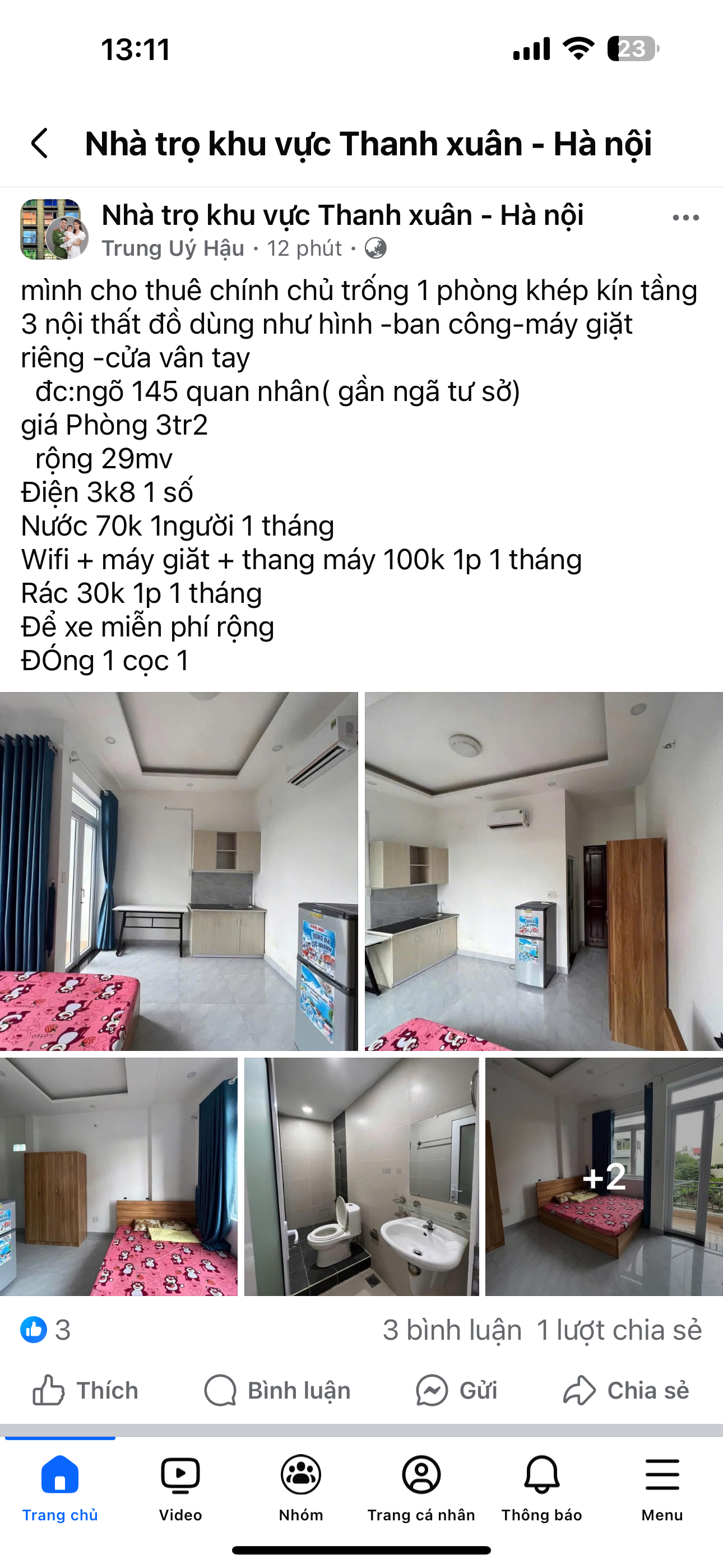This screenshot has width=723, height=1568.
Task: View the 3 bình luận comments
Action: pyautogui.click(x=452, y=1330)
